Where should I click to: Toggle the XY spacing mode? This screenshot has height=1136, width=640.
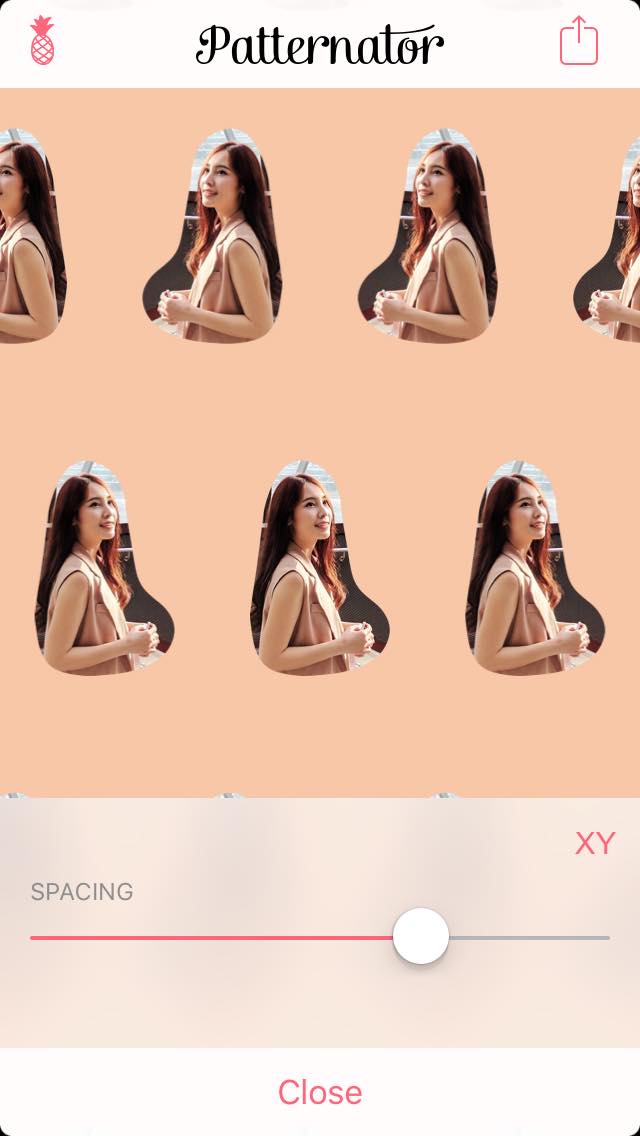tap(595, 843)
